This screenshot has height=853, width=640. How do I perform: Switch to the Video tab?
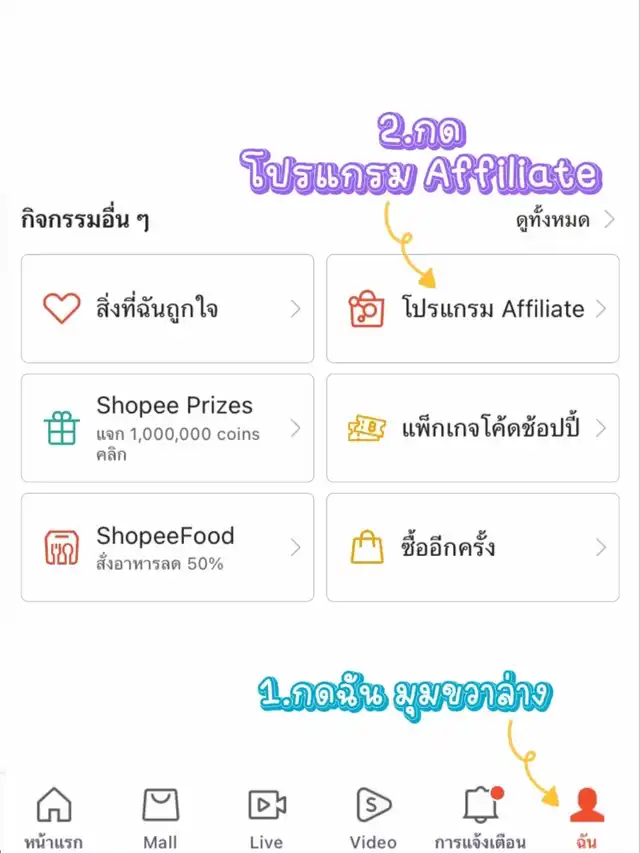pos(373,817)
